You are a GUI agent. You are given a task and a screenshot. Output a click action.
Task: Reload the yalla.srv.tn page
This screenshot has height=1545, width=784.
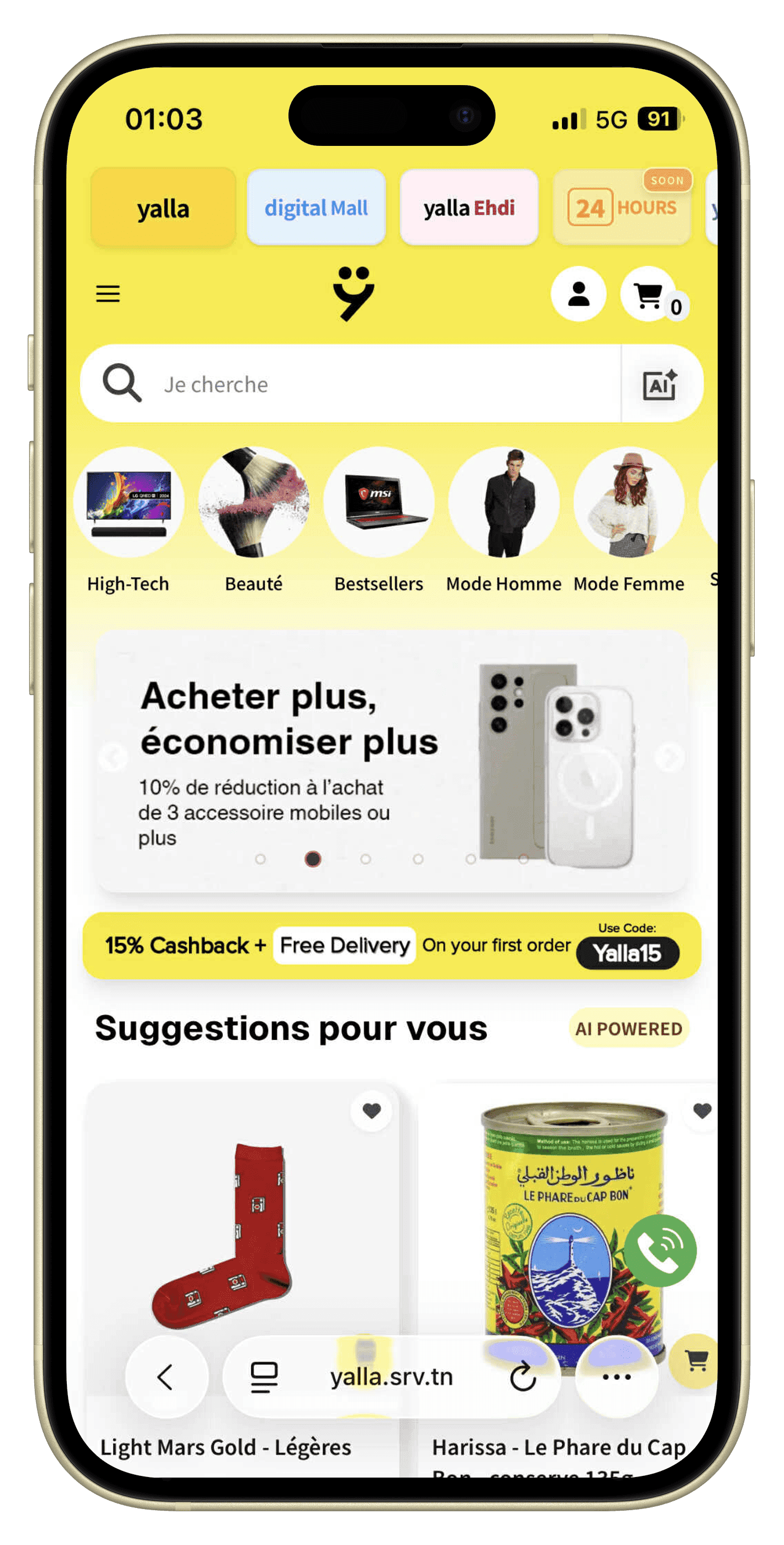pos(523,1376)
